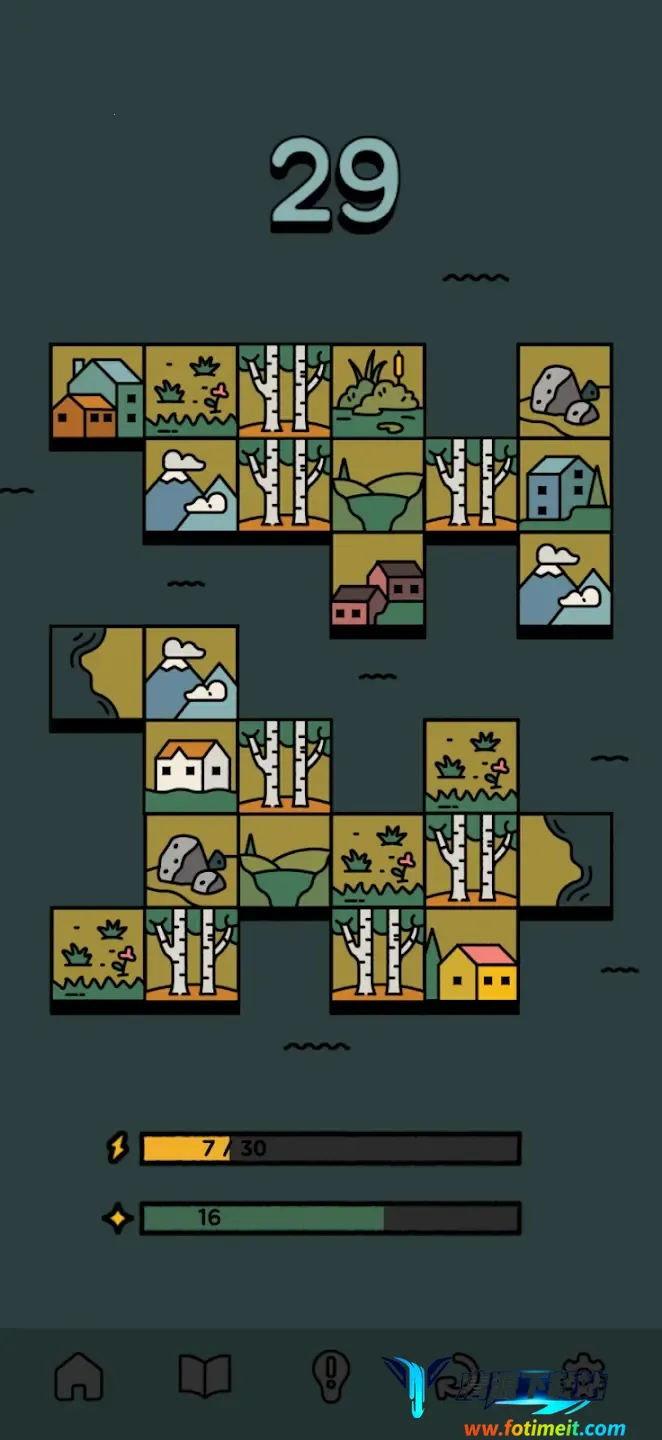
Task: Use the lightbulb hint
Action: pyautogui.click(x=330, y=1376)
